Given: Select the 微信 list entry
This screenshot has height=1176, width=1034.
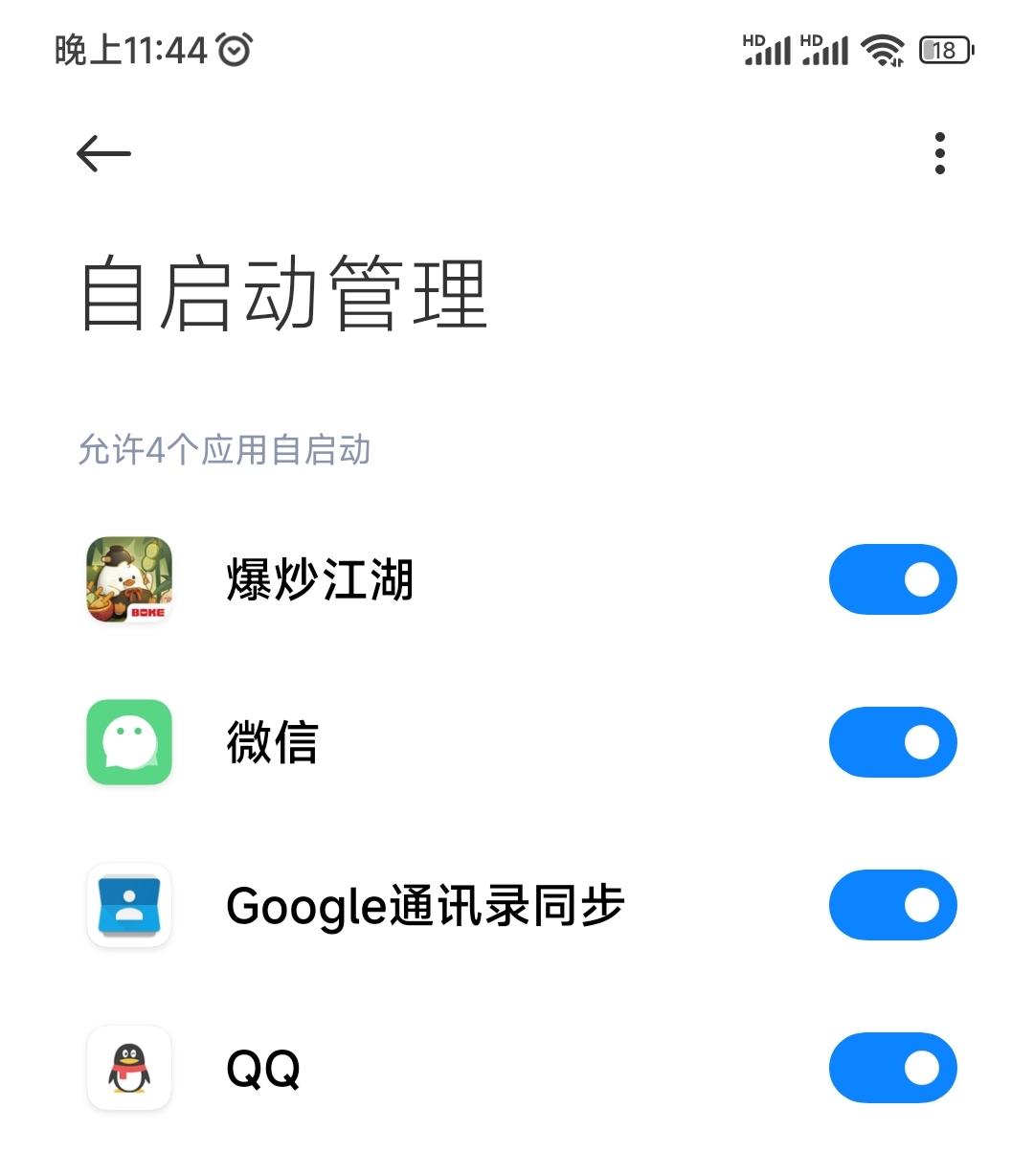Looking at the screenshot, I should tap(275, 742).
